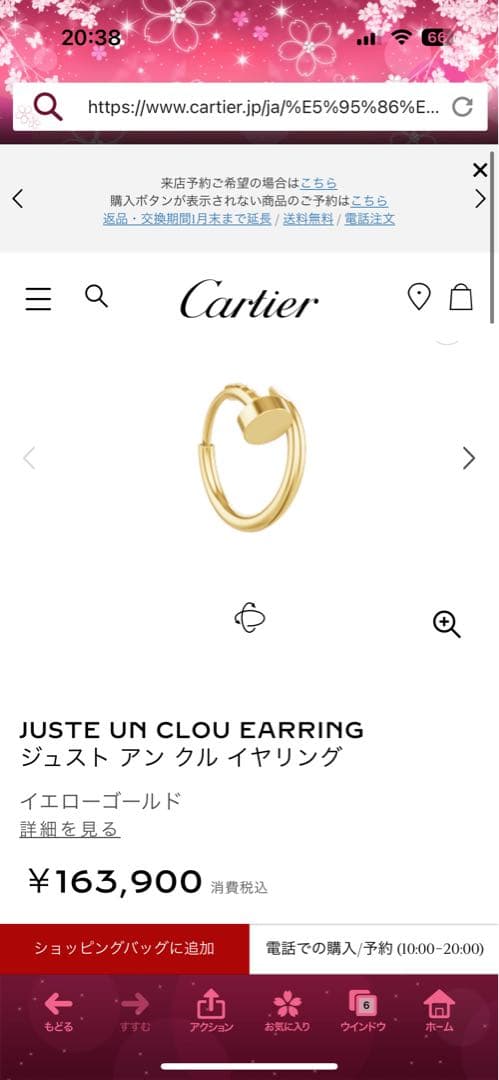The image size is (499, 1080).
Task: Open the 360 degree view
Action: [x=250, y=617]
